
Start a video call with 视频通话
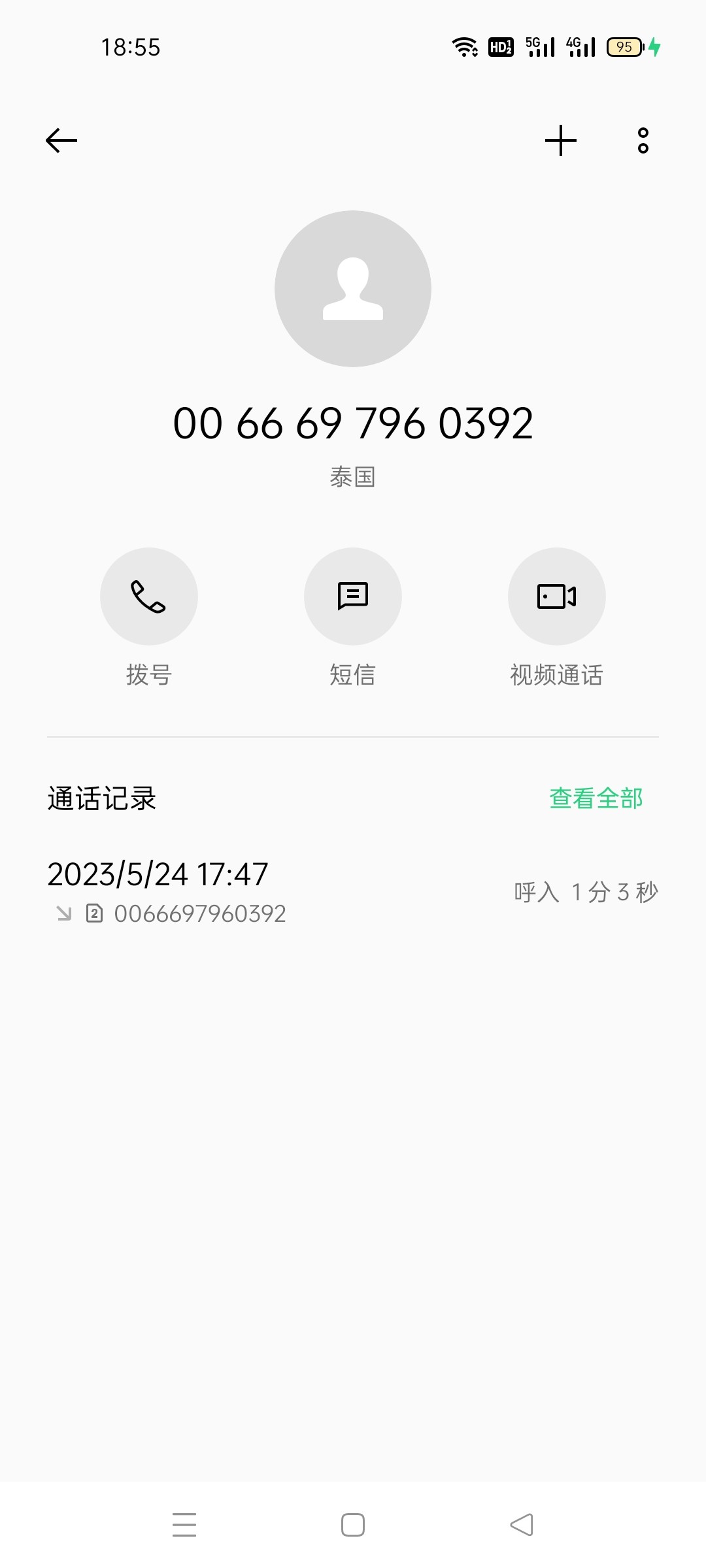[557, 596]
